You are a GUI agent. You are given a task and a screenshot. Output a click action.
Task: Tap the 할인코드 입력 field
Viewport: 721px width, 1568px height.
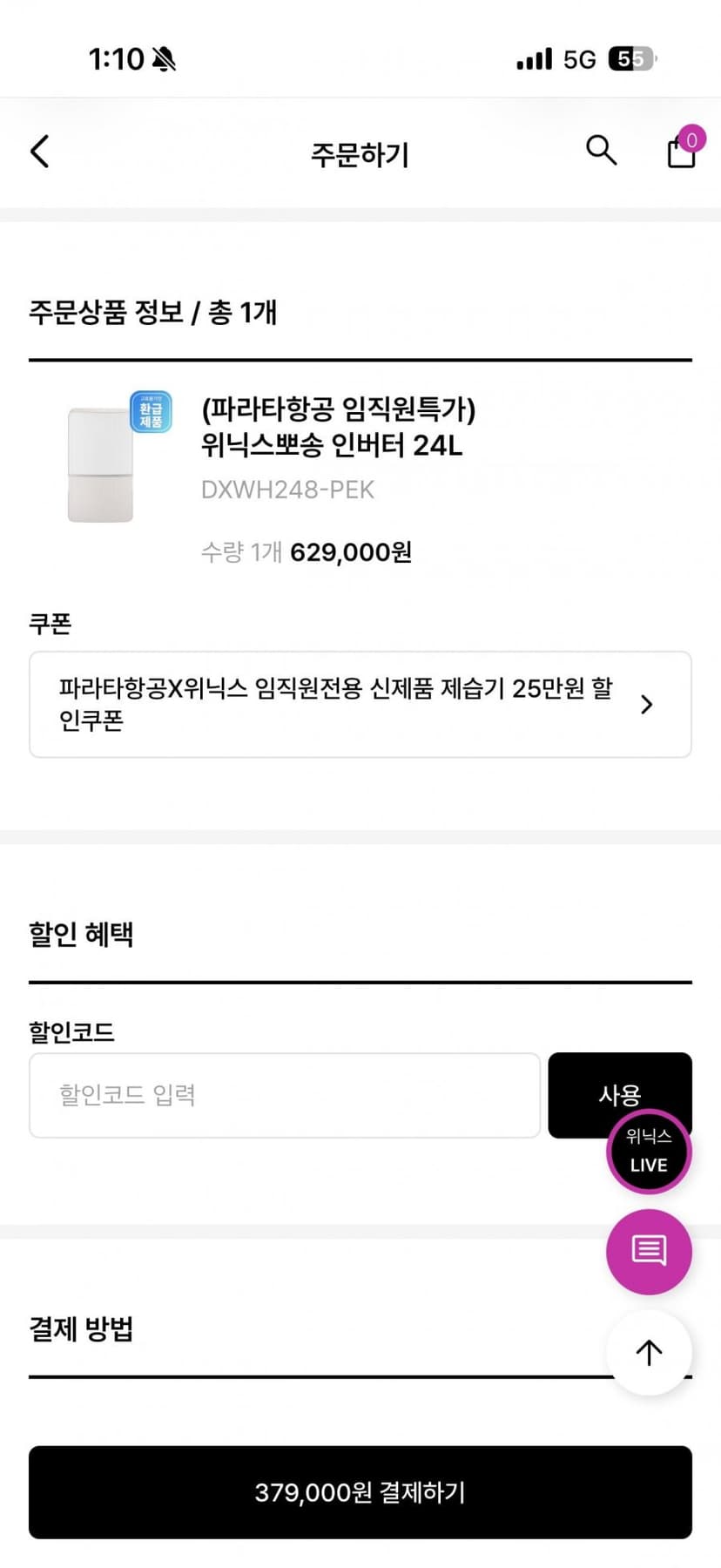pyautogui.click(x=285, y=1095)
